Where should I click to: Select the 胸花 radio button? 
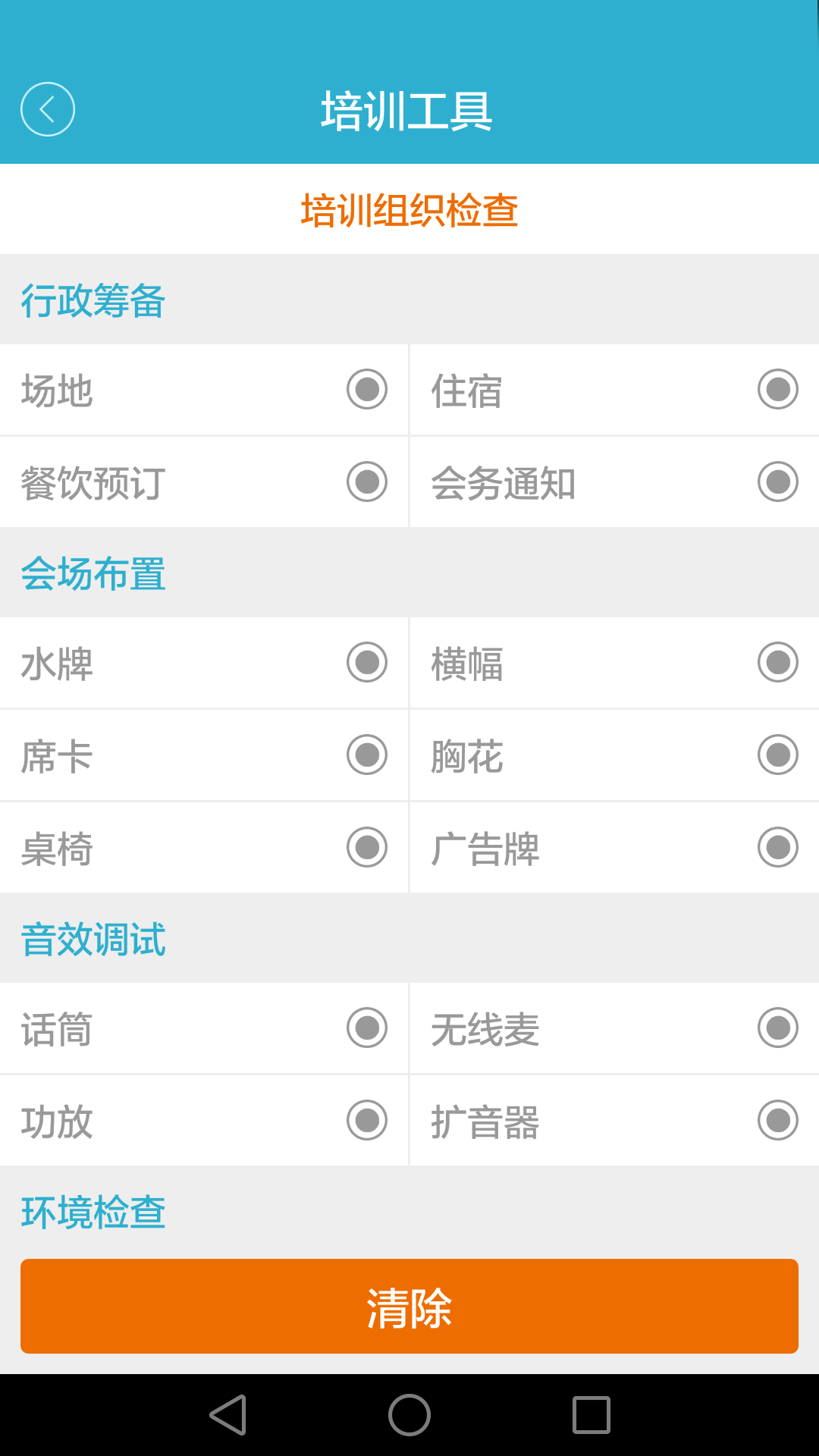click(777, 755)
